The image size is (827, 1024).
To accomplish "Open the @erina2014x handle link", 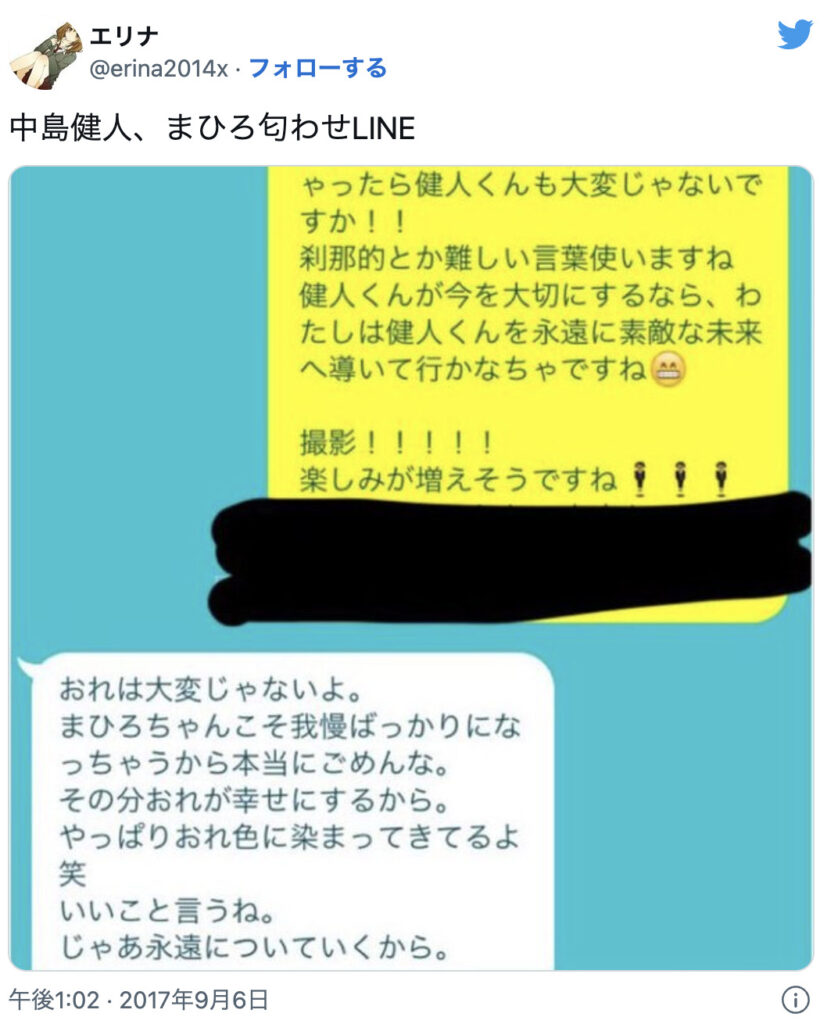I will (x=159, y=69).
